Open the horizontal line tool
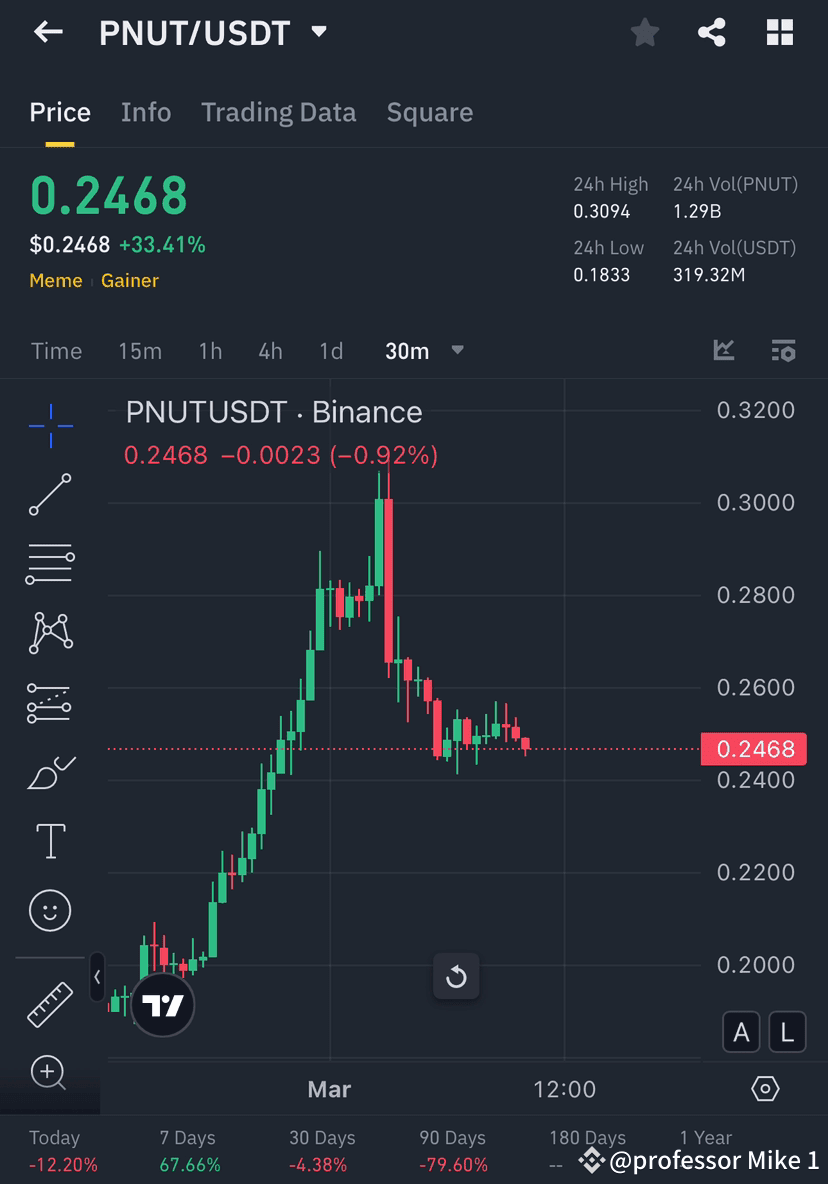 coord(49,563)
